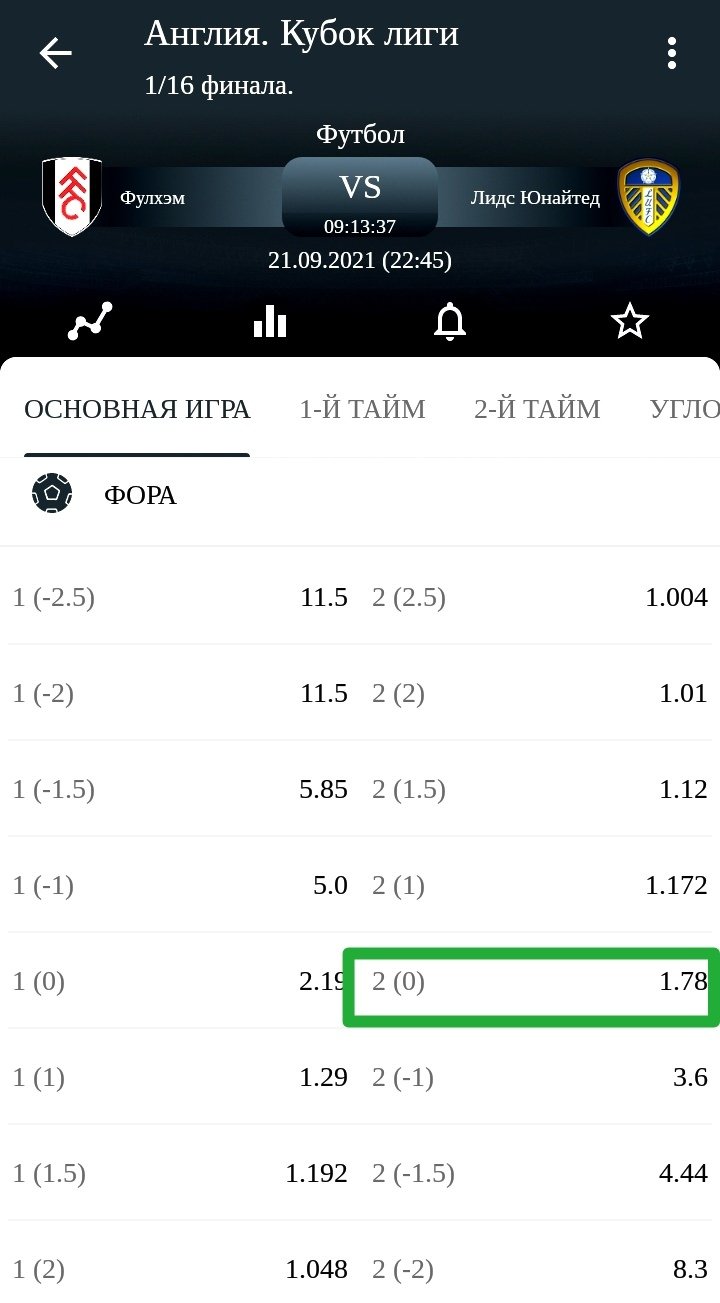
Task: Select handicap 2 (2.5) at 1.004
Action: point(540,598)
